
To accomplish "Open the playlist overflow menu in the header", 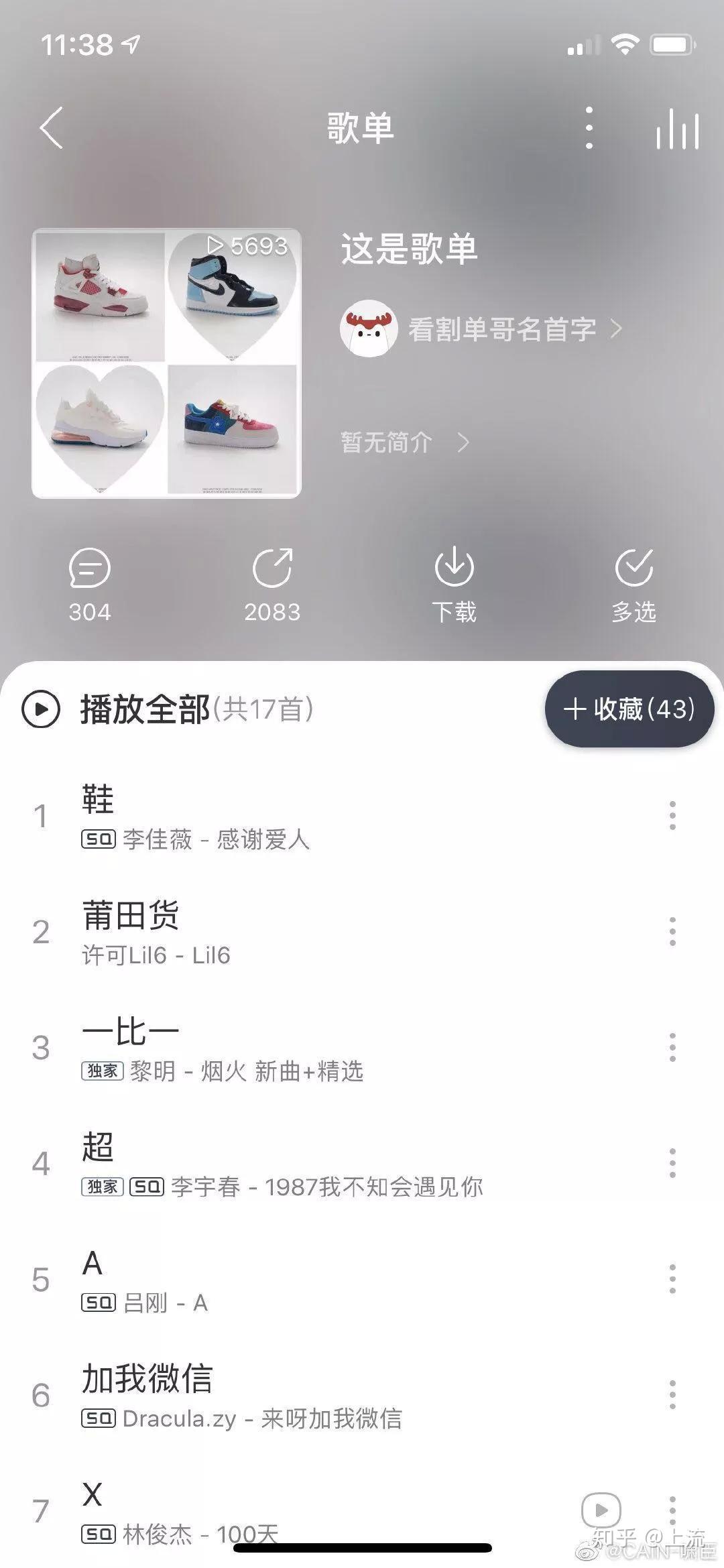I will click(x=589, y=127).
